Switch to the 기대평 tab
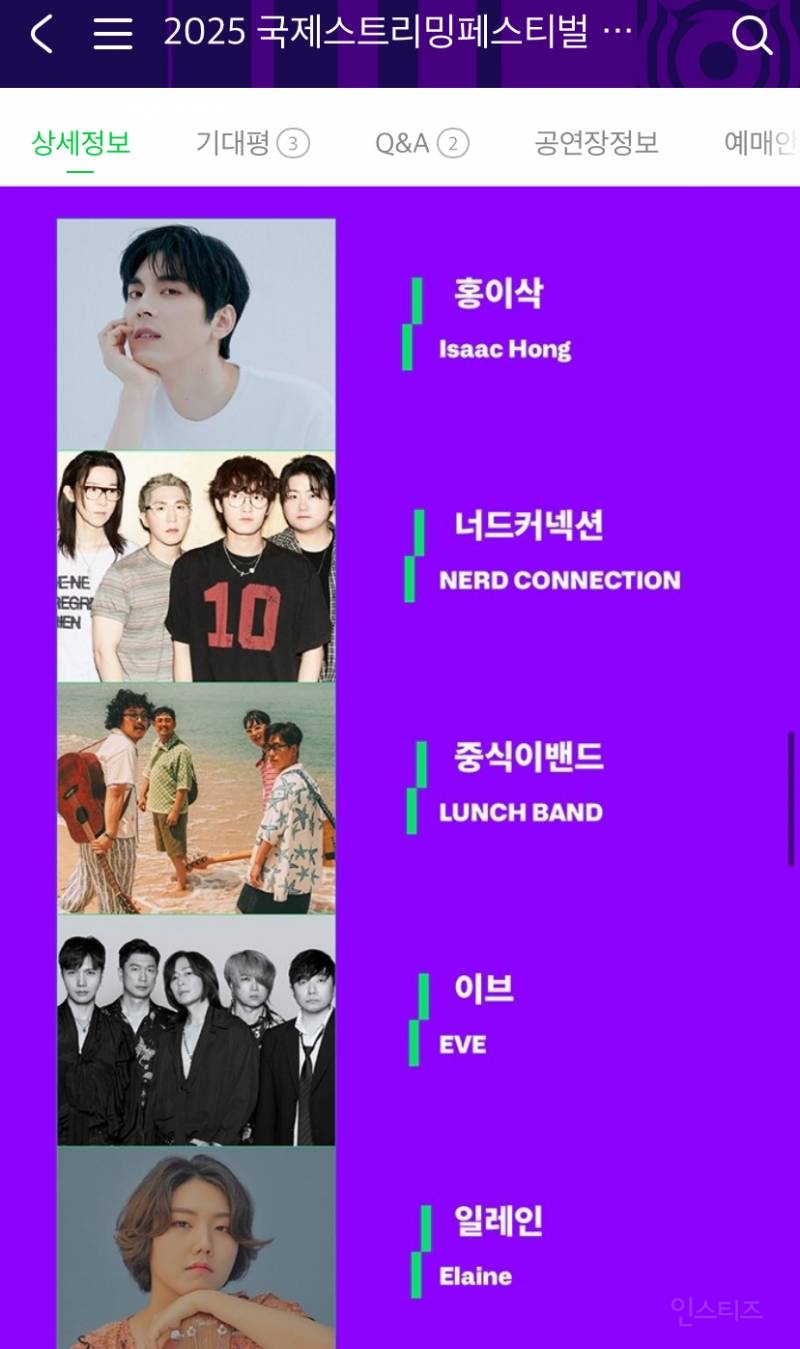Screen dimensions: 800x1349 [x=252, y=144]
